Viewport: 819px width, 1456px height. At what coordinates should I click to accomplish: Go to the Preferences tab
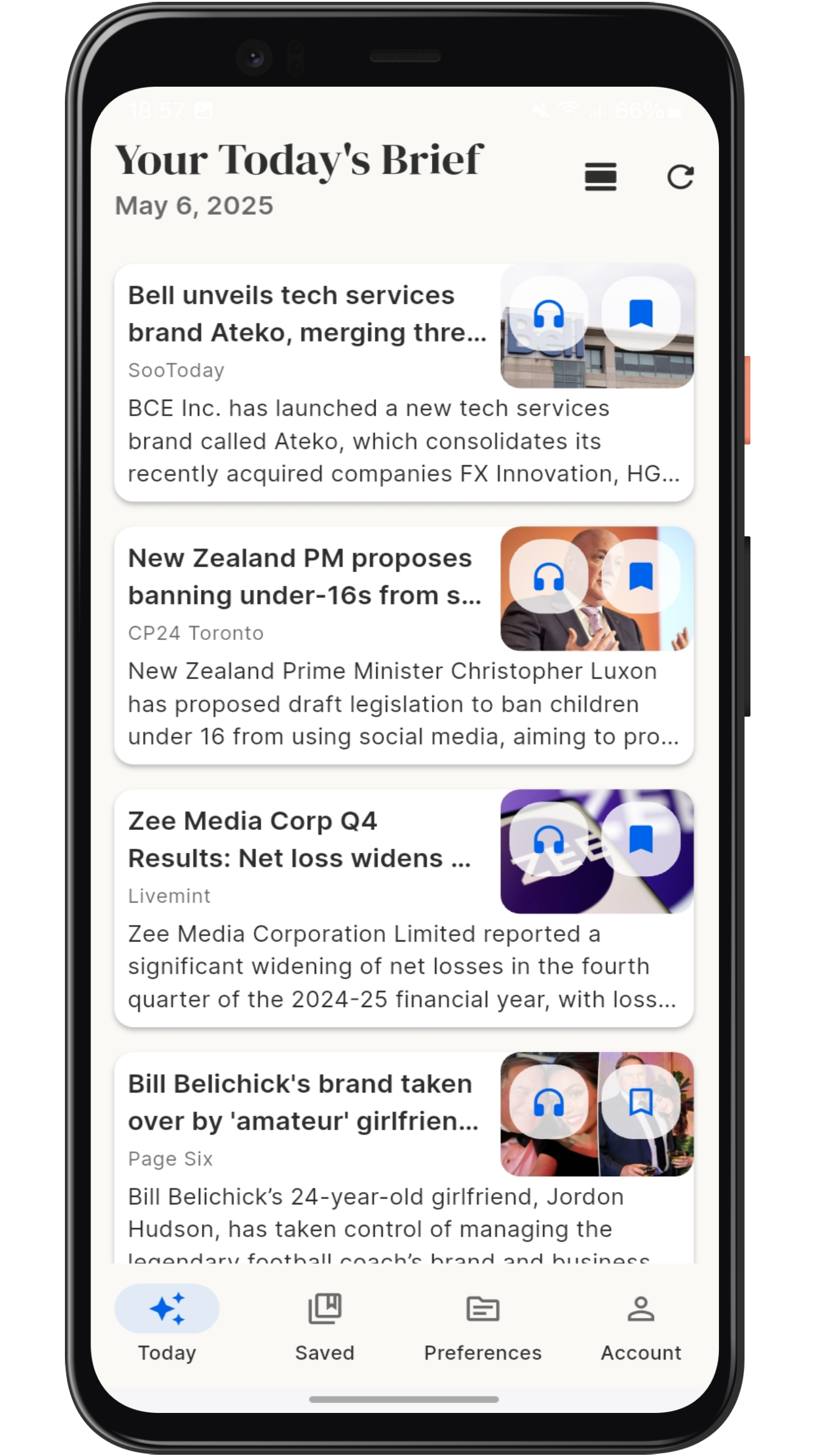(x=482, y=1324)
